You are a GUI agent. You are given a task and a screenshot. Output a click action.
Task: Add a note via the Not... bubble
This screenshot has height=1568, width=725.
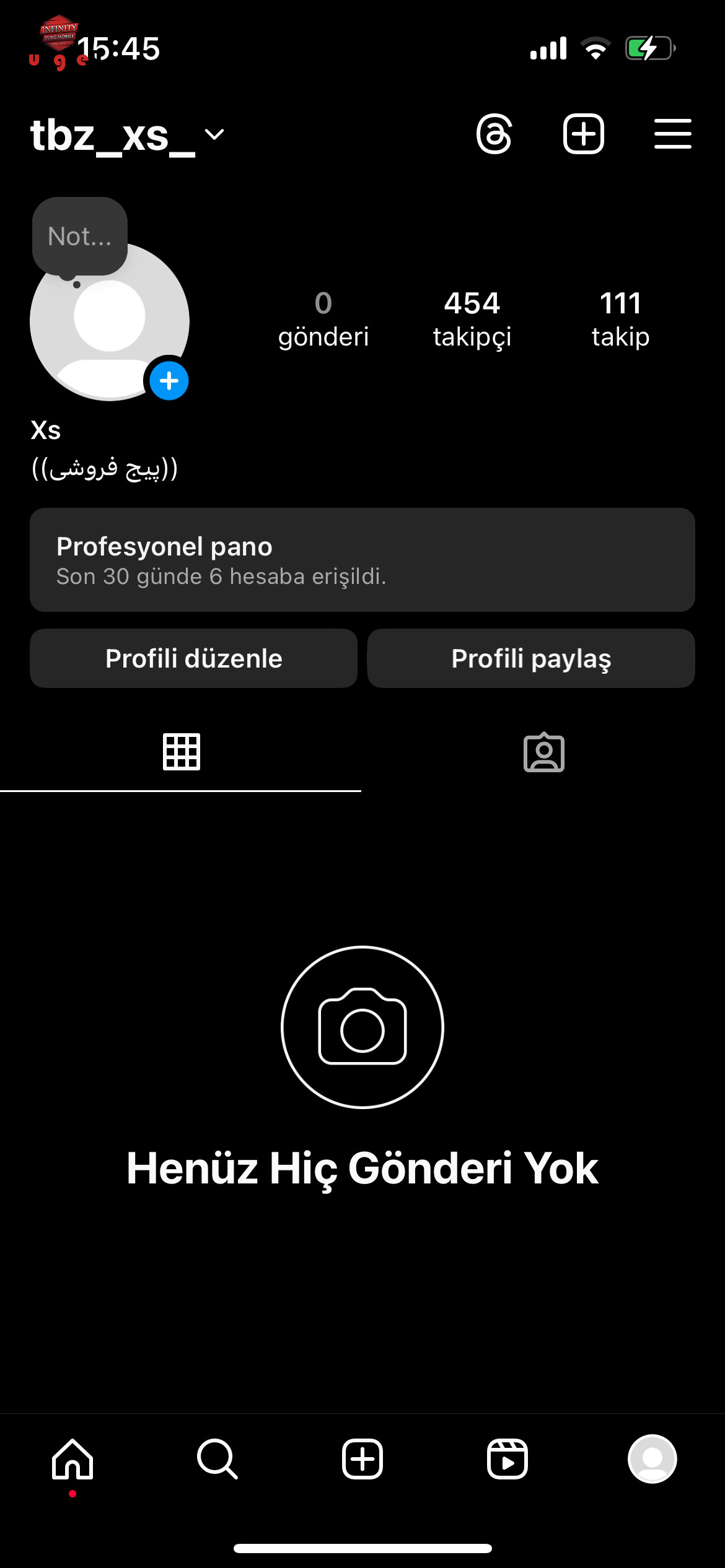pyautogui.click(x=80, y=237)
